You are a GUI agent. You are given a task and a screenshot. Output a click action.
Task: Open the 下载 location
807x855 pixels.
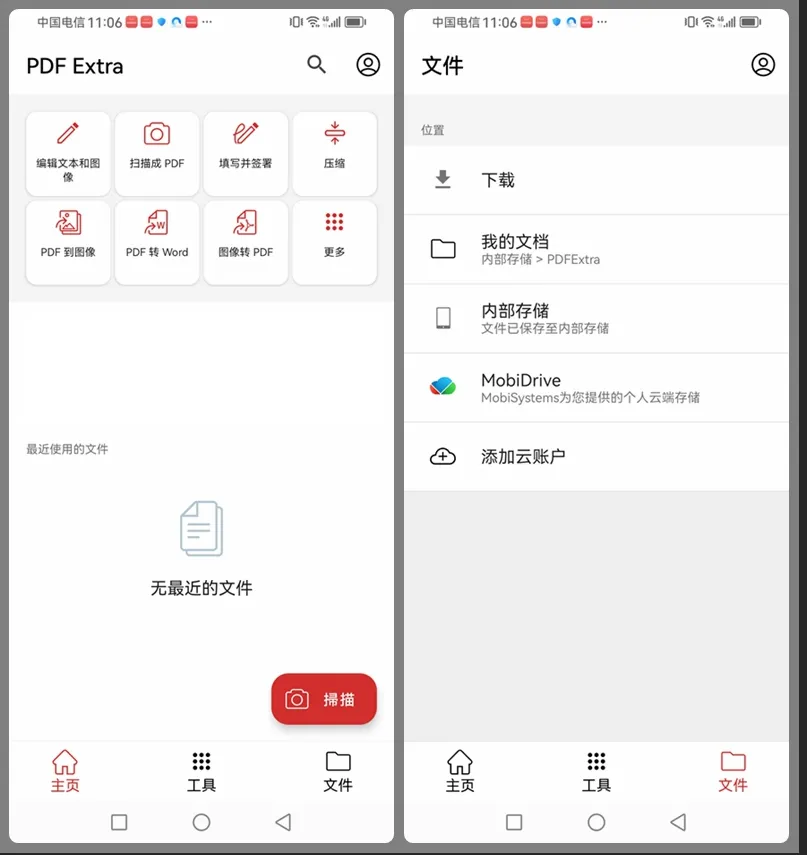coord(596,180)
